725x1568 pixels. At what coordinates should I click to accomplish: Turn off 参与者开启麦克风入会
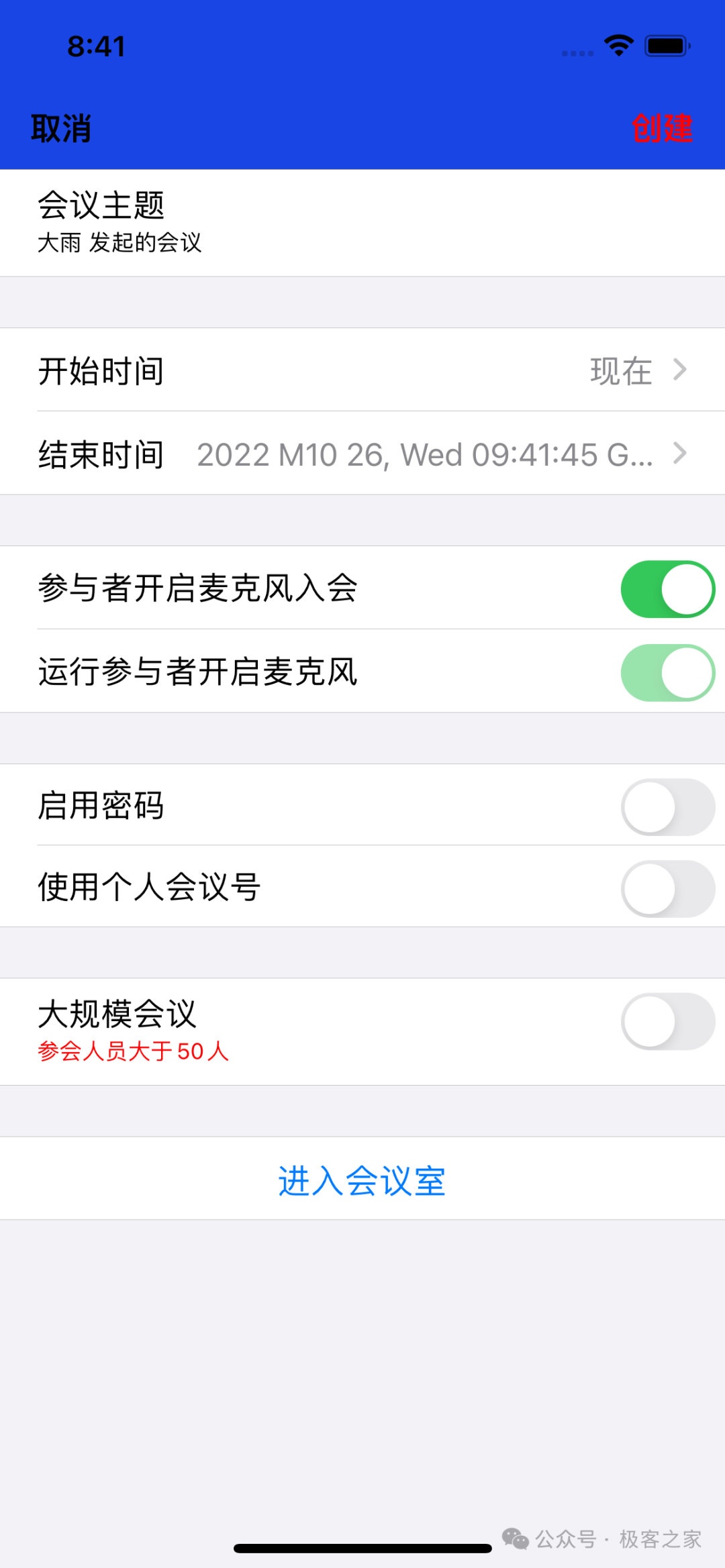pos(668,589)
